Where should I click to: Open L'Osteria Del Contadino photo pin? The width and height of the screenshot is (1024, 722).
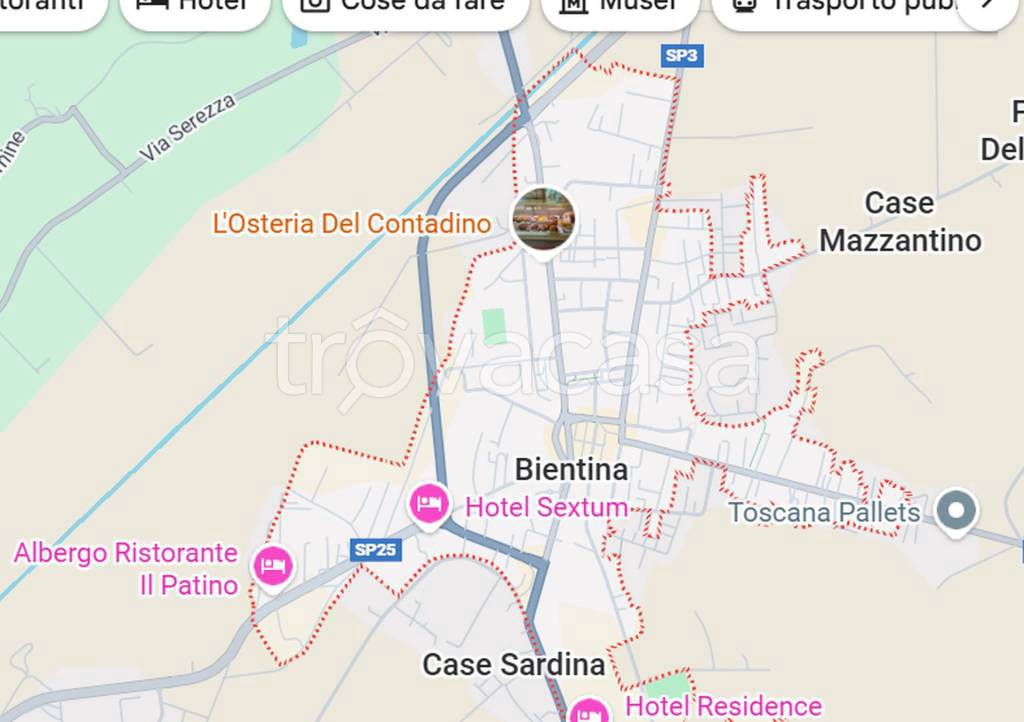pos(543,219)
